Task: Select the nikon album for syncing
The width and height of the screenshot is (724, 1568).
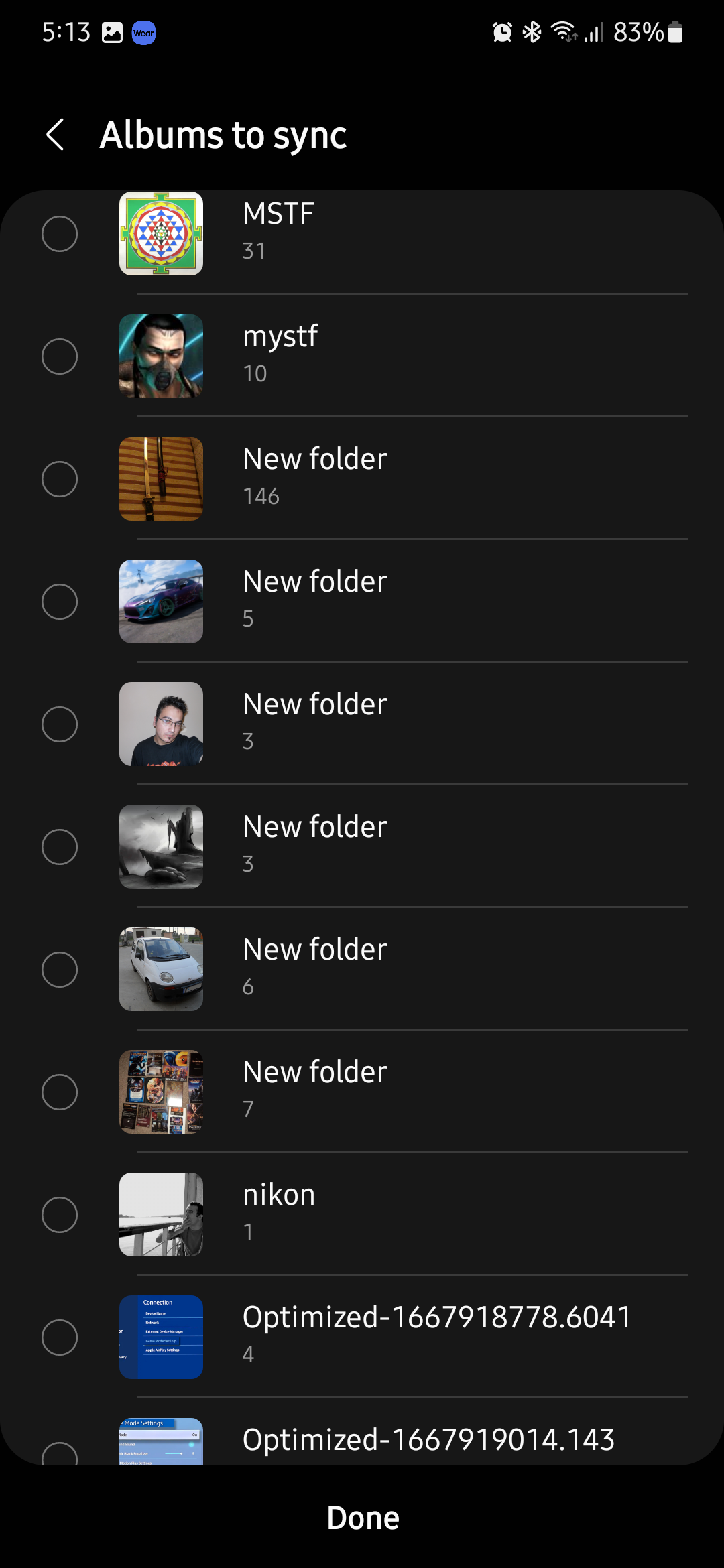Action: (60, 1215)
